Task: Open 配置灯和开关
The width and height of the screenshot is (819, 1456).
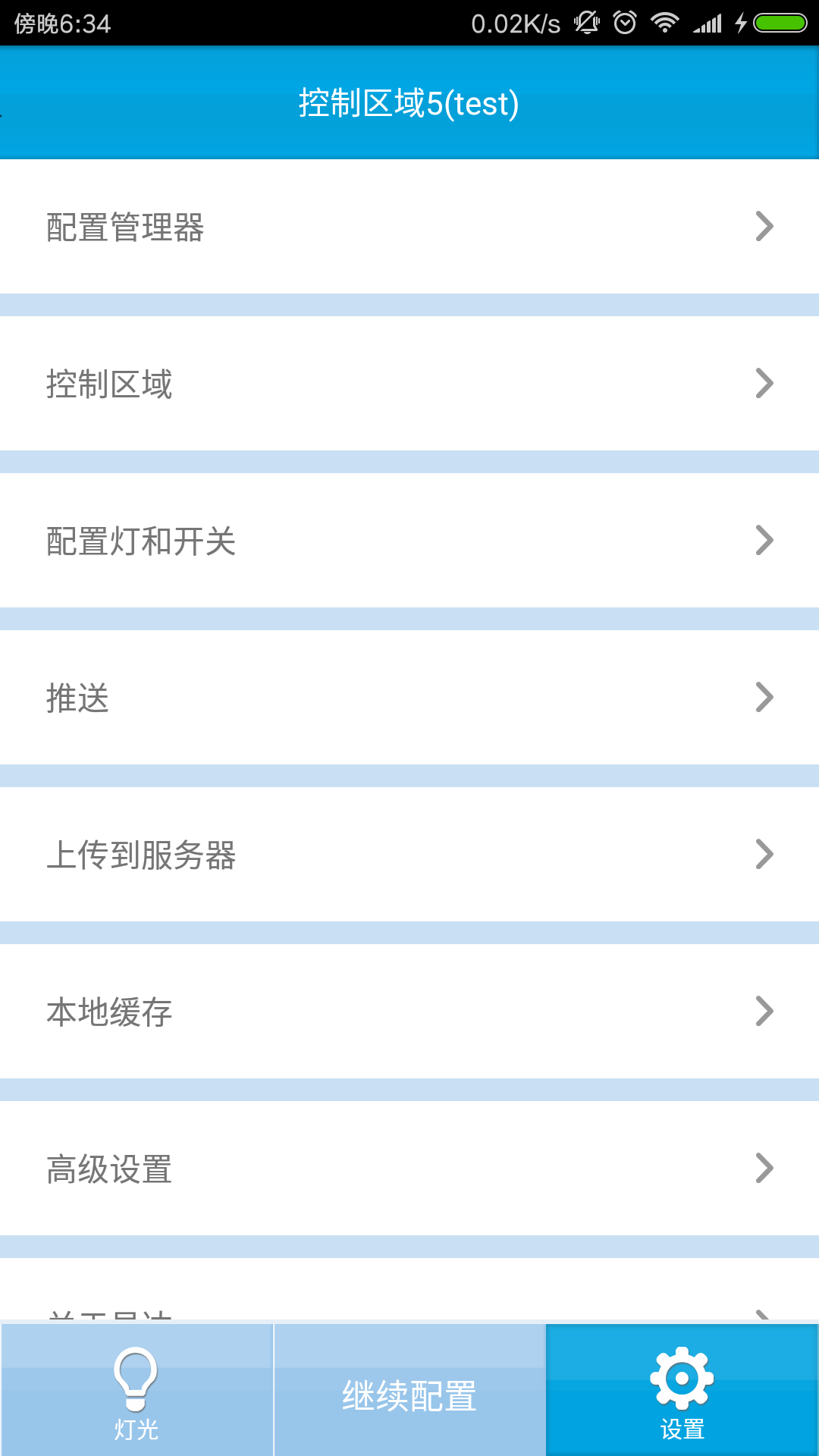Action: pos(409,541)
